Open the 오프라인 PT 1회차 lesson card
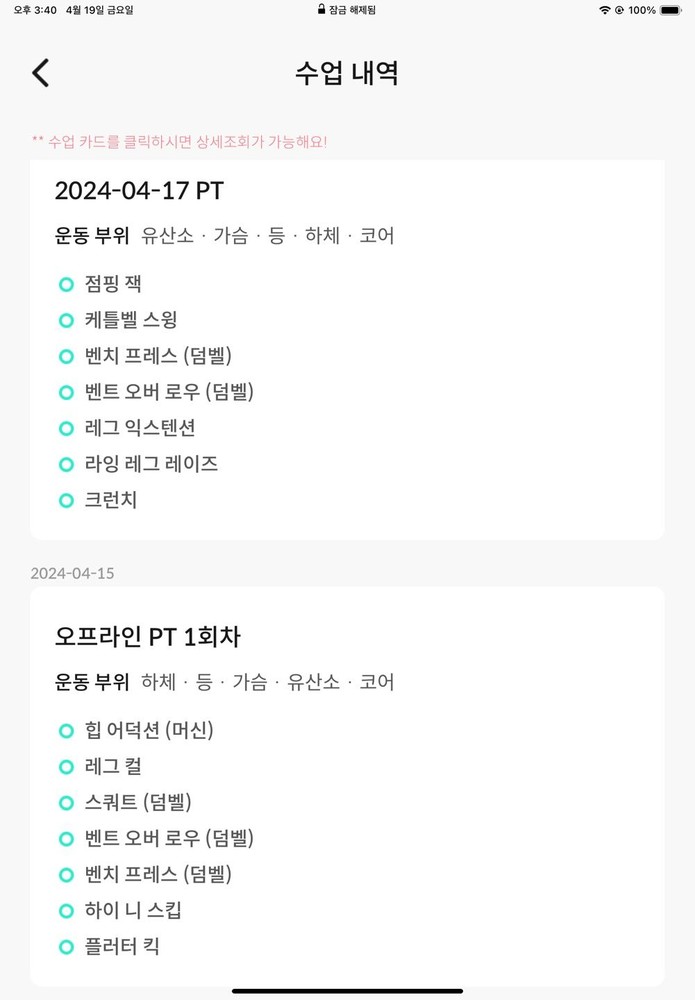 point(346,785)
